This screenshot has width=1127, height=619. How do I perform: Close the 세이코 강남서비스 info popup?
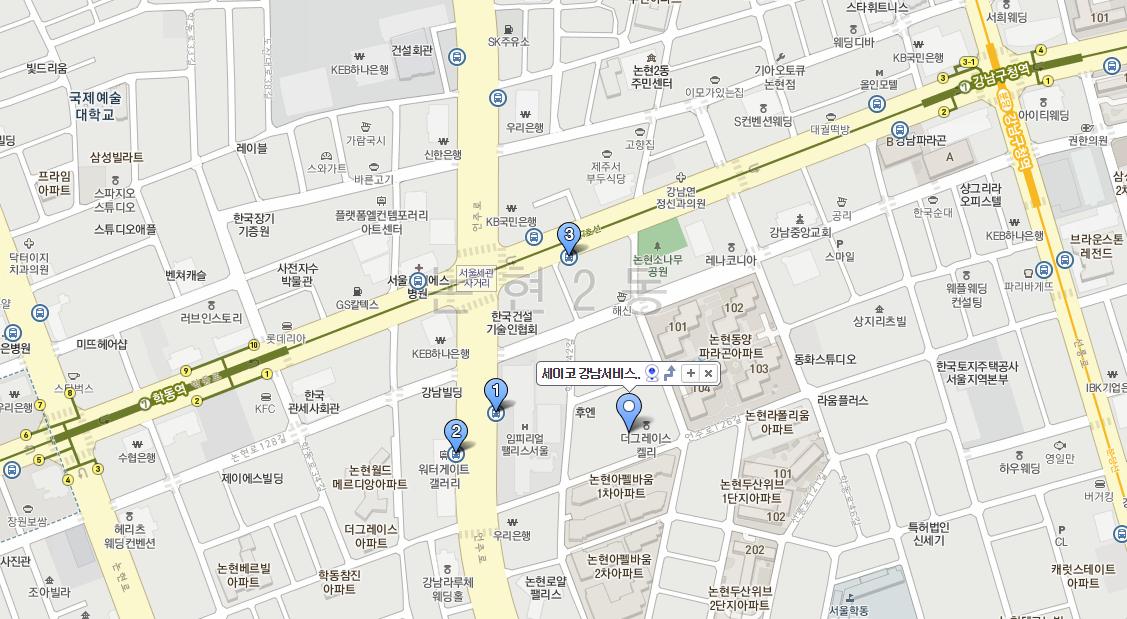click(x=708, y=373)
